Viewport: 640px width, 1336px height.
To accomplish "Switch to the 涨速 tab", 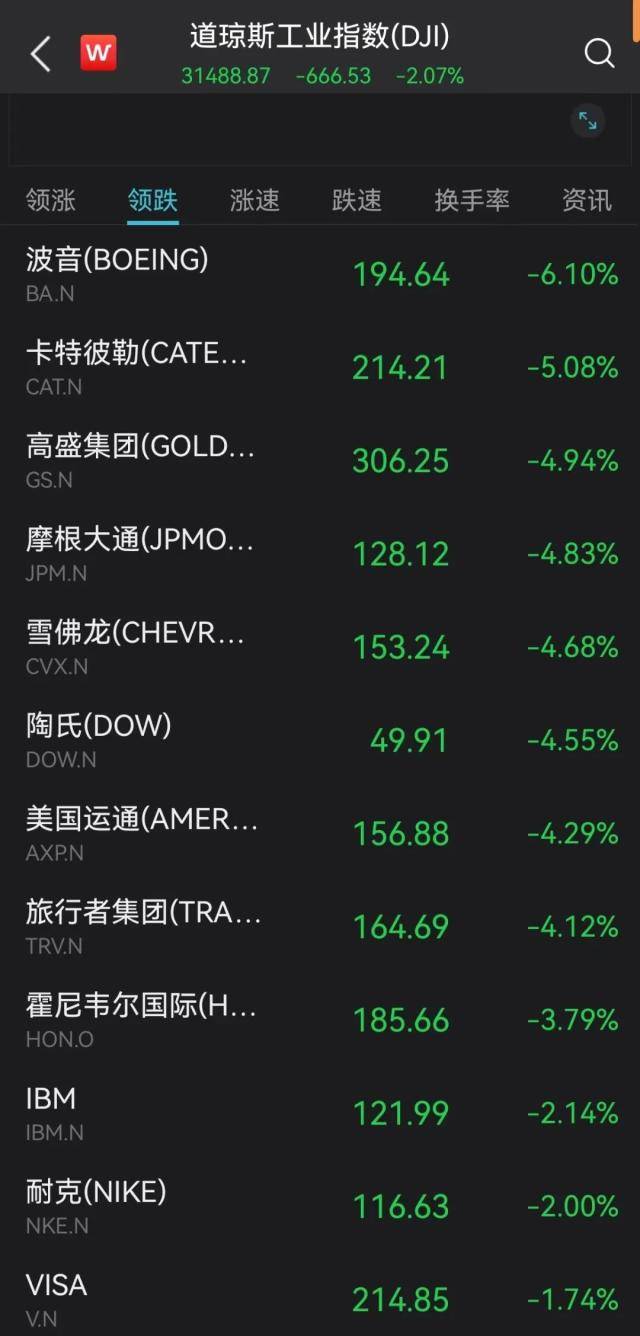I will tap(254, 200).
